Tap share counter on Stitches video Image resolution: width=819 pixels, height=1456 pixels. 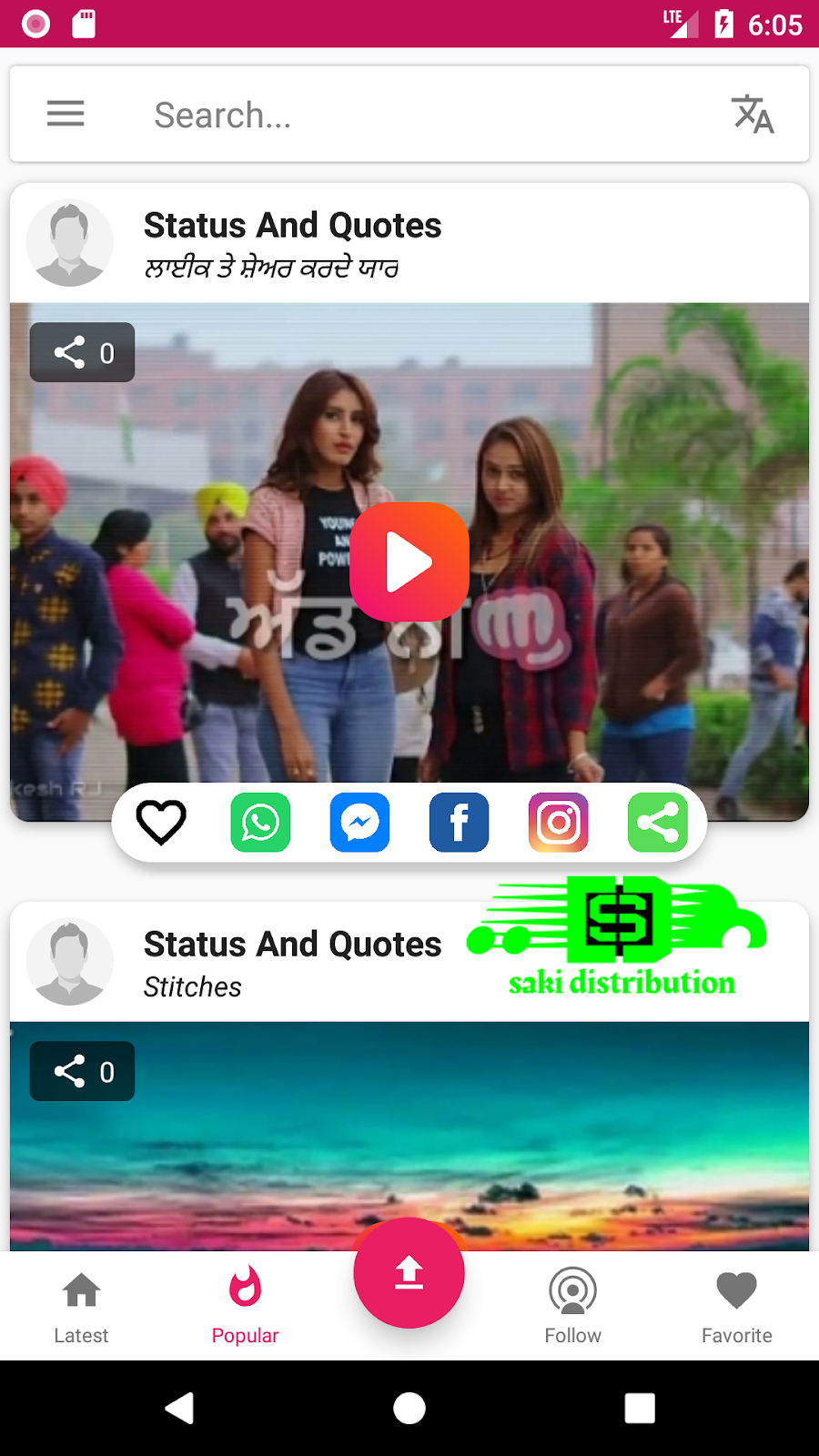pos(82,1071)
